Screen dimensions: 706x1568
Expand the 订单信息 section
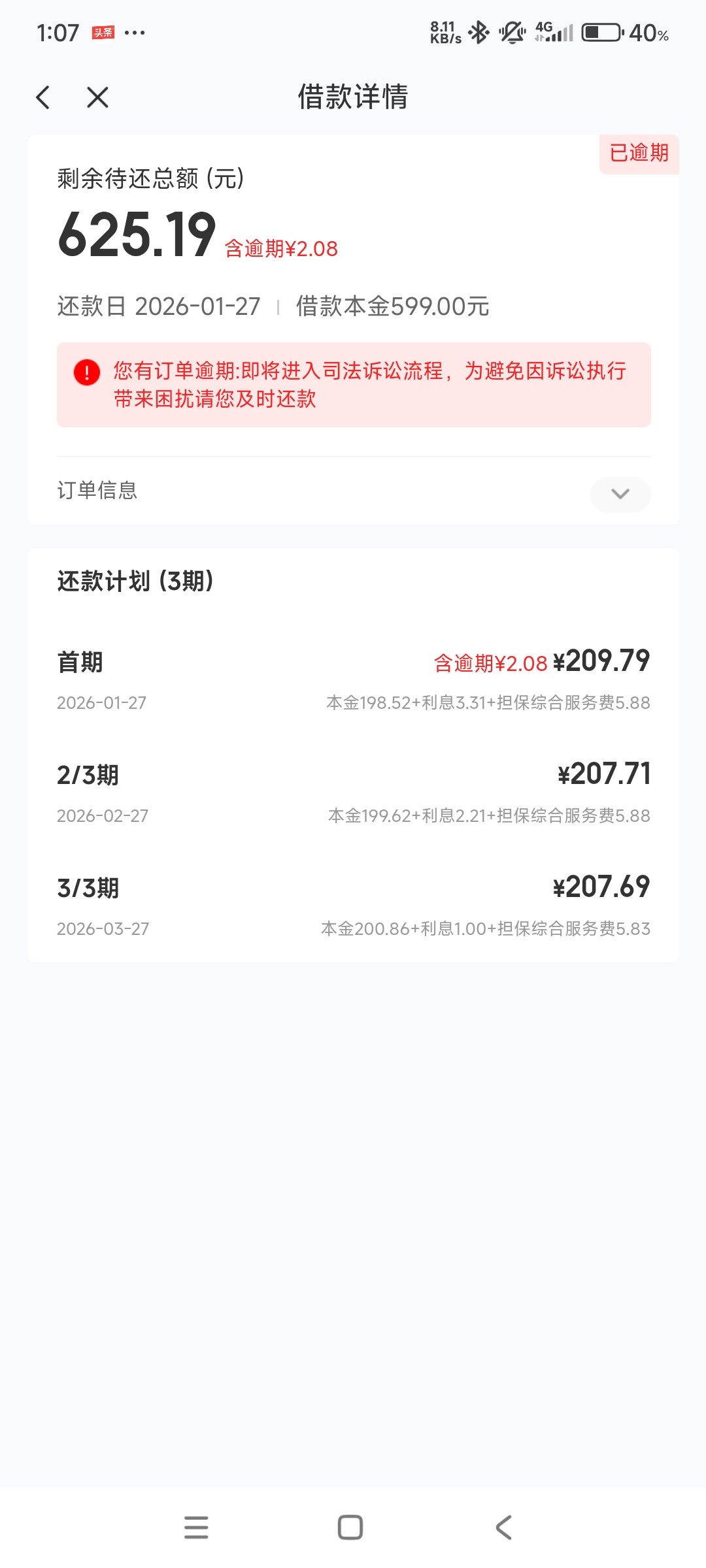click(620, 494)
